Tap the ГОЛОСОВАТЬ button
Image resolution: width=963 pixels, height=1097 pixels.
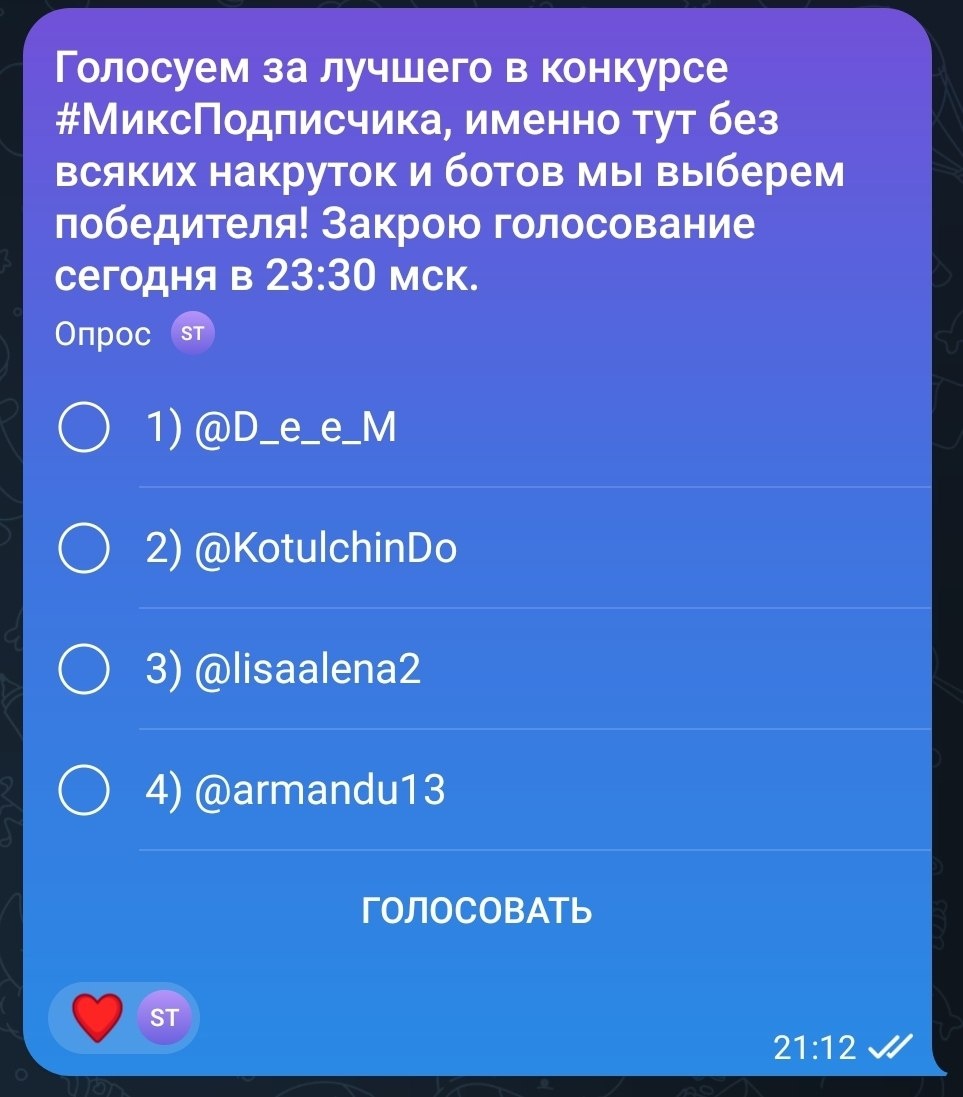click(477, 910)
